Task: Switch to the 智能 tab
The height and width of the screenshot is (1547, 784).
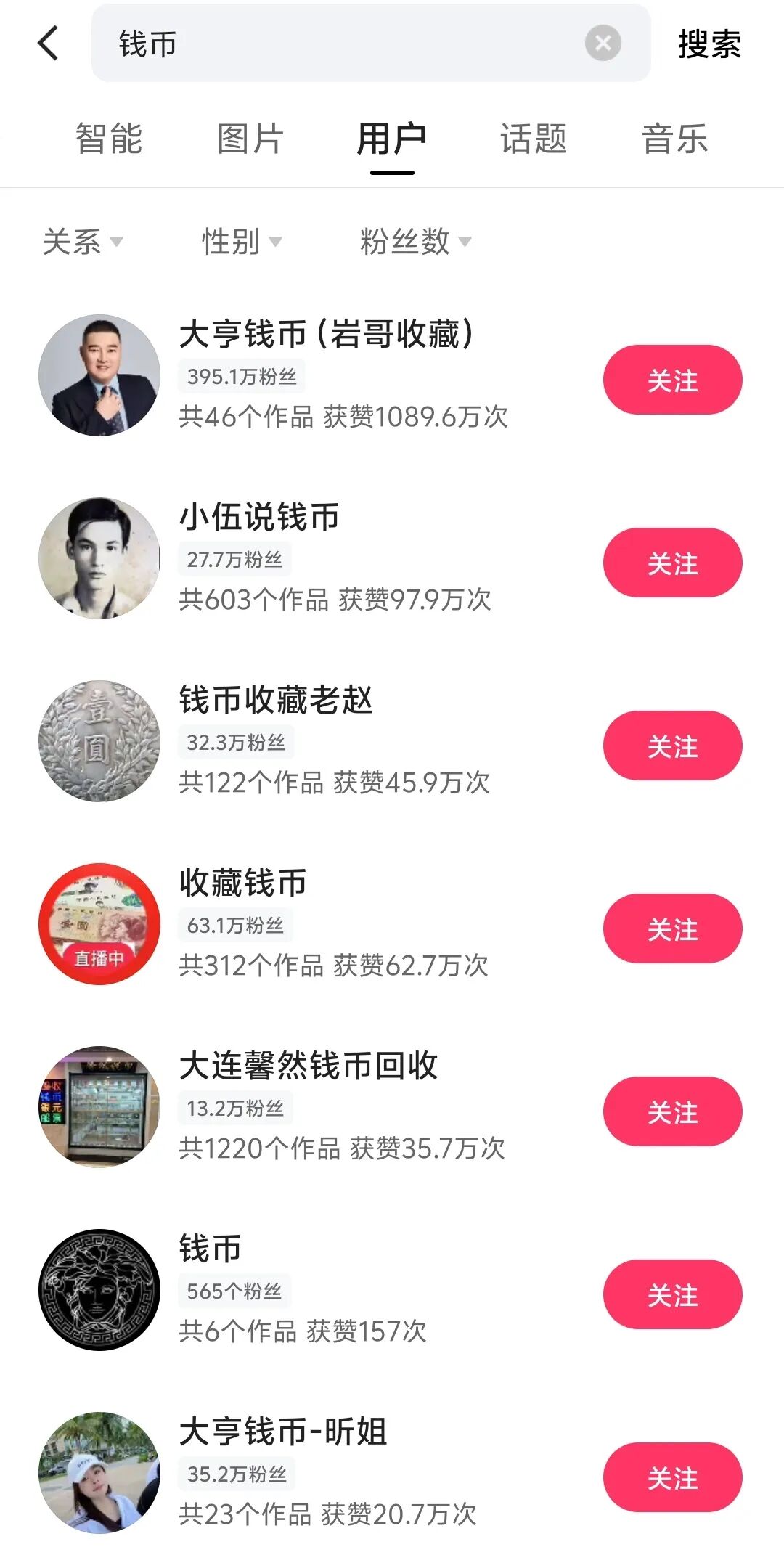Action: click(x=109, y=139)
